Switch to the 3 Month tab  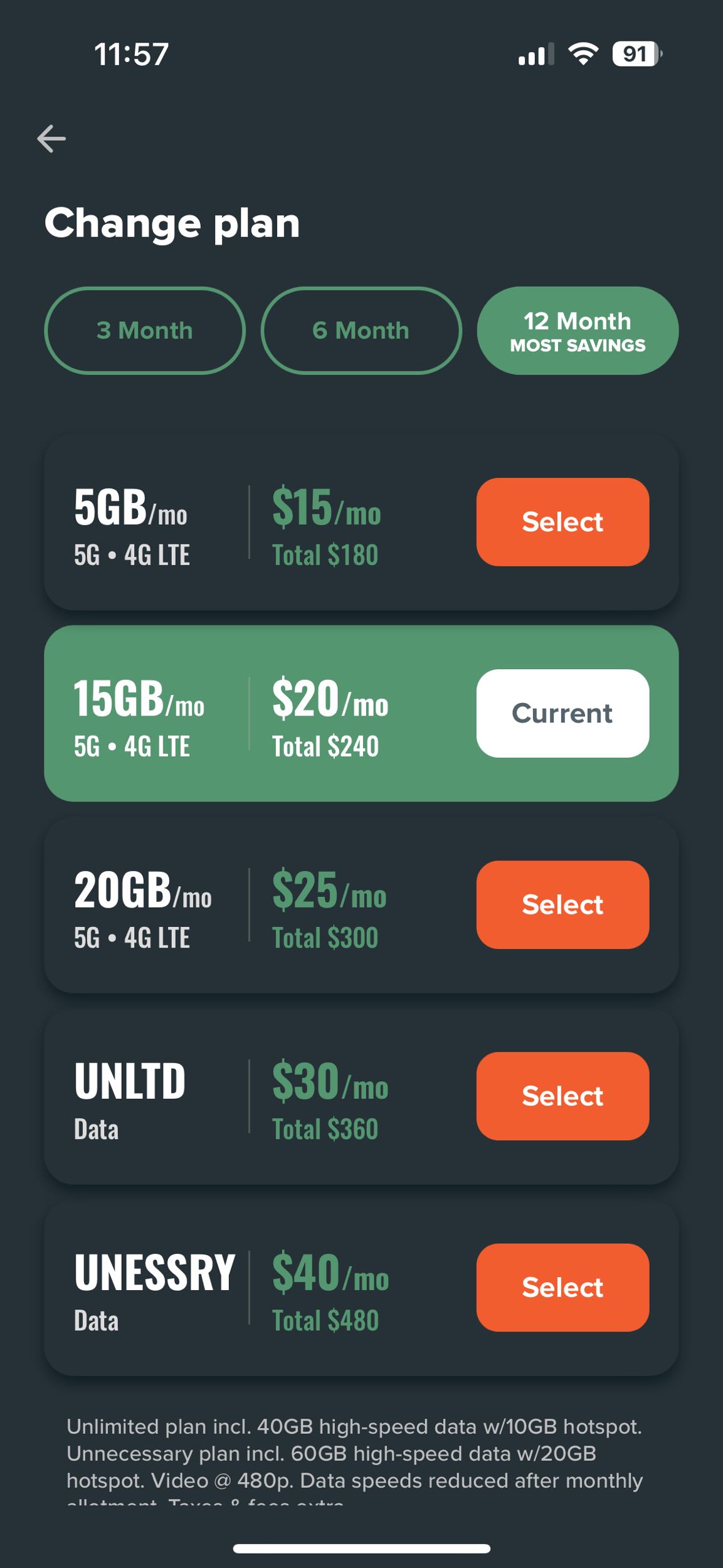click(x=145, y=331)
